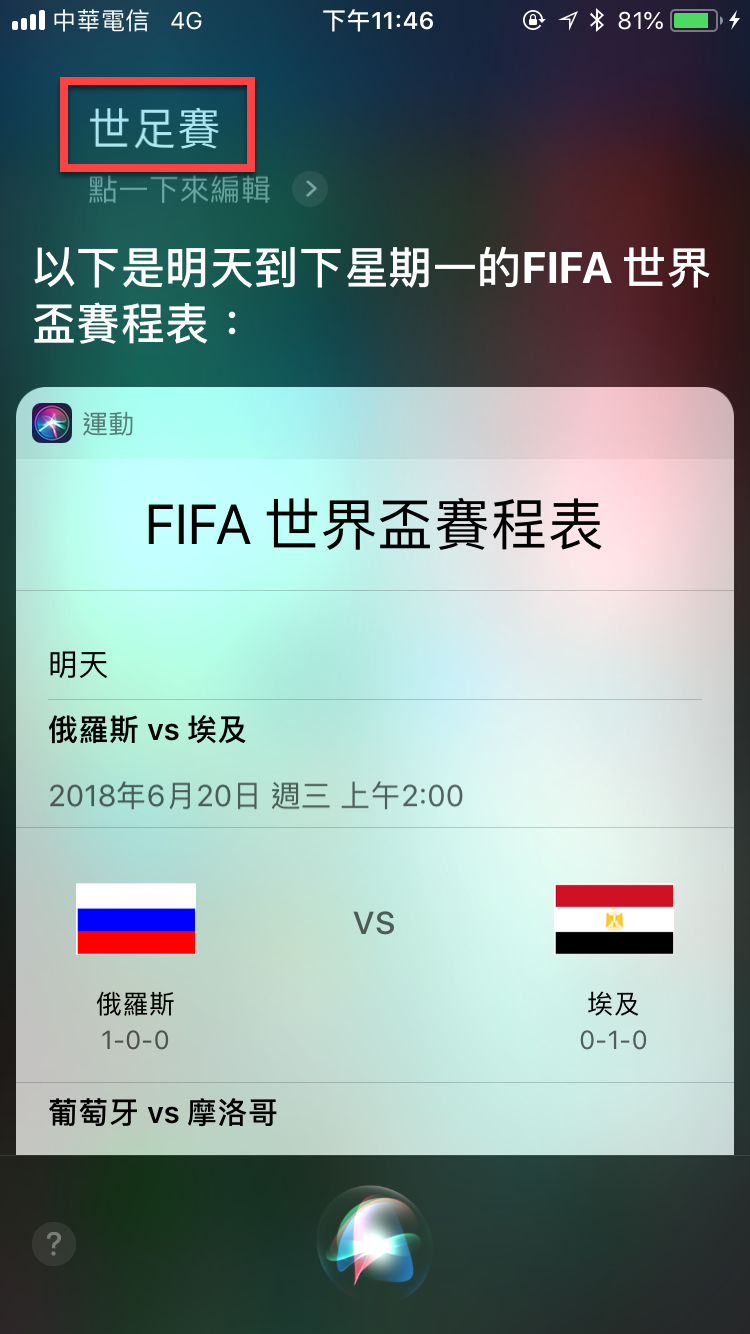Tap the match date 2018年6月20日 週三 上午2:00
This screenshot has width=750, height=1334.
click(256, 796)
